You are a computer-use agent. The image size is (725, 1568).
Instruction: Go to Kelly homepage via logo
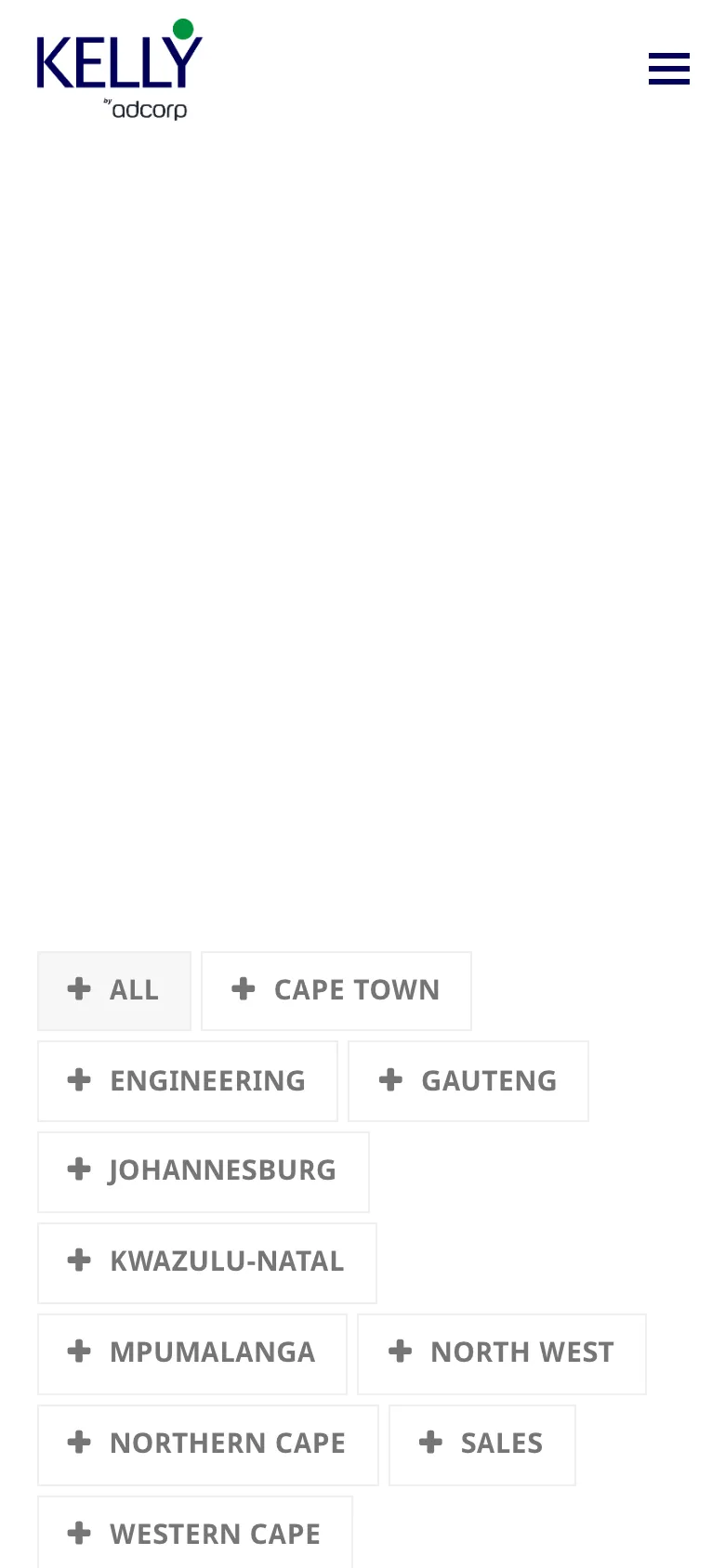pyautogui.click(x=119, y=70)
